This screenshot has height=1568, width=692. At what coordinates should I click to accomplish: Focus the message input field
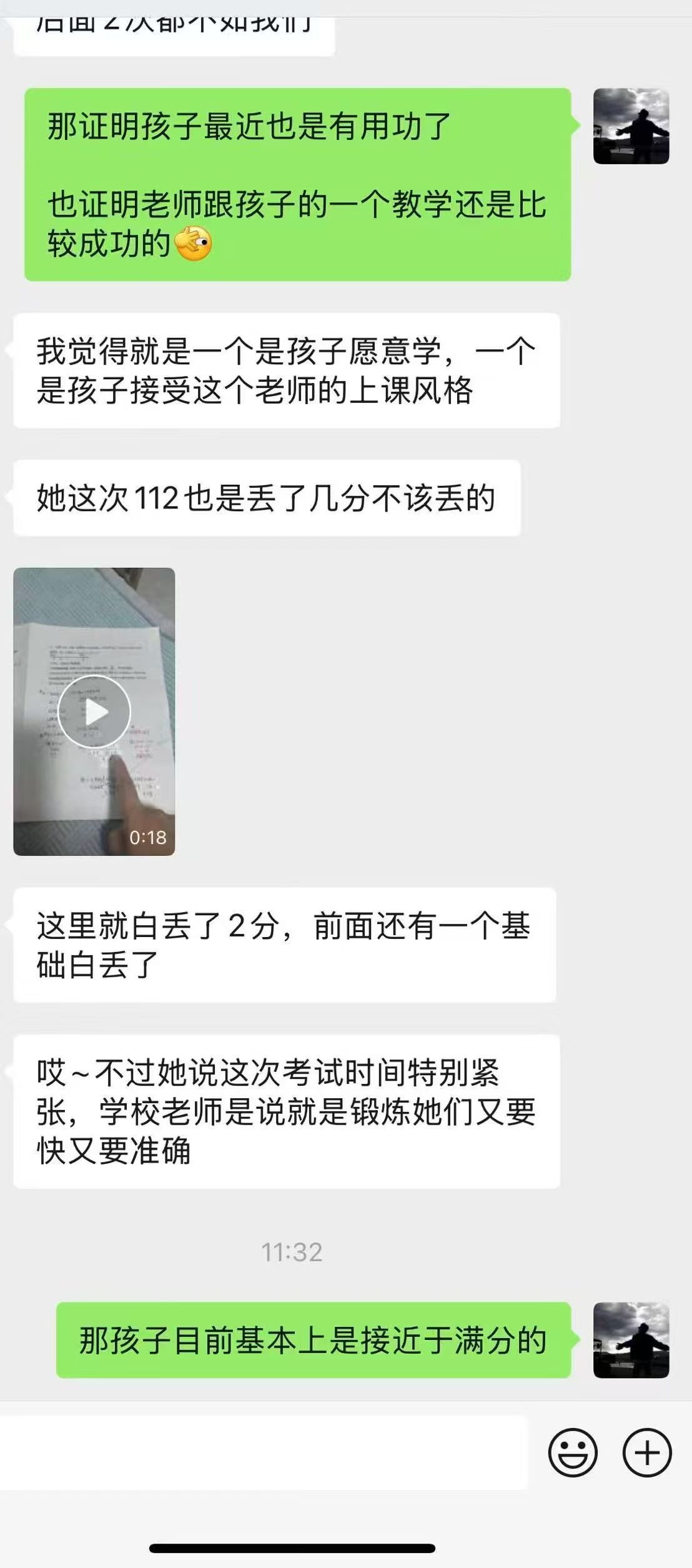pyautogui.click(x=262, y=1452)
